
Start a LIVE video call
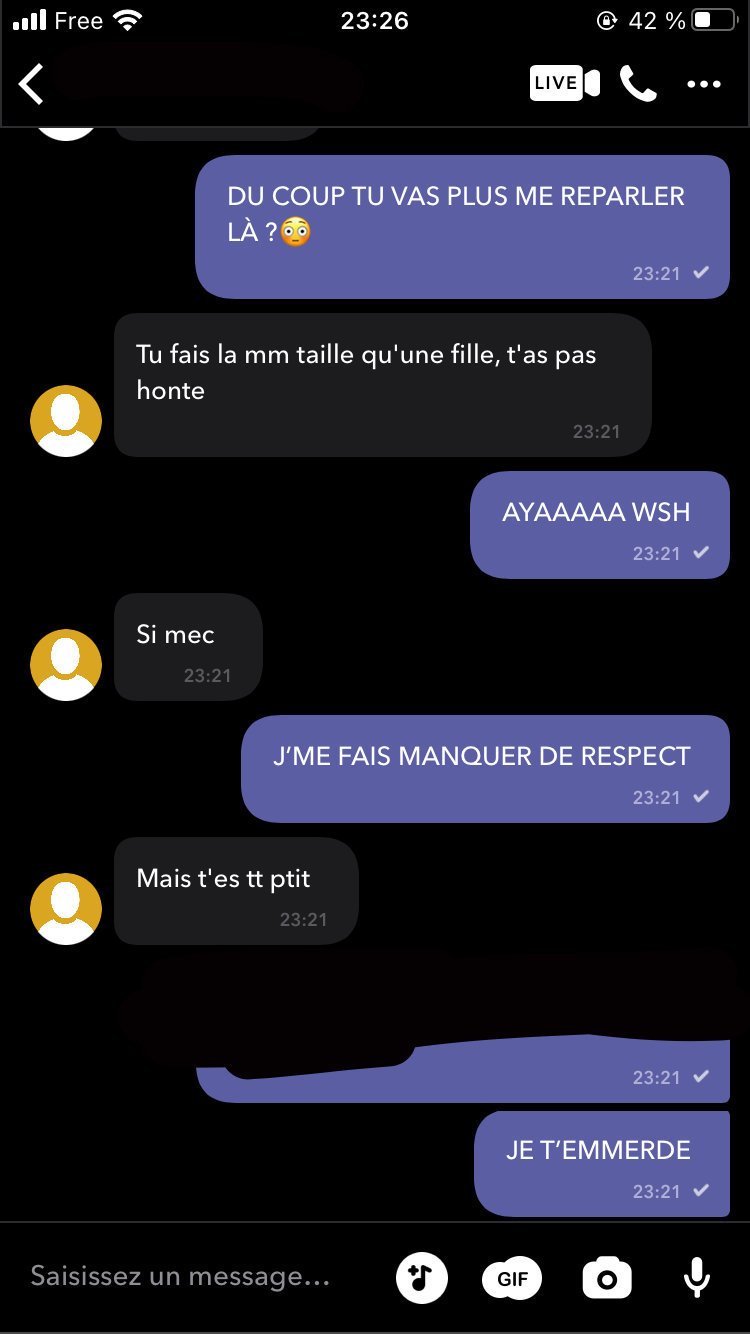tap(565, 84)
